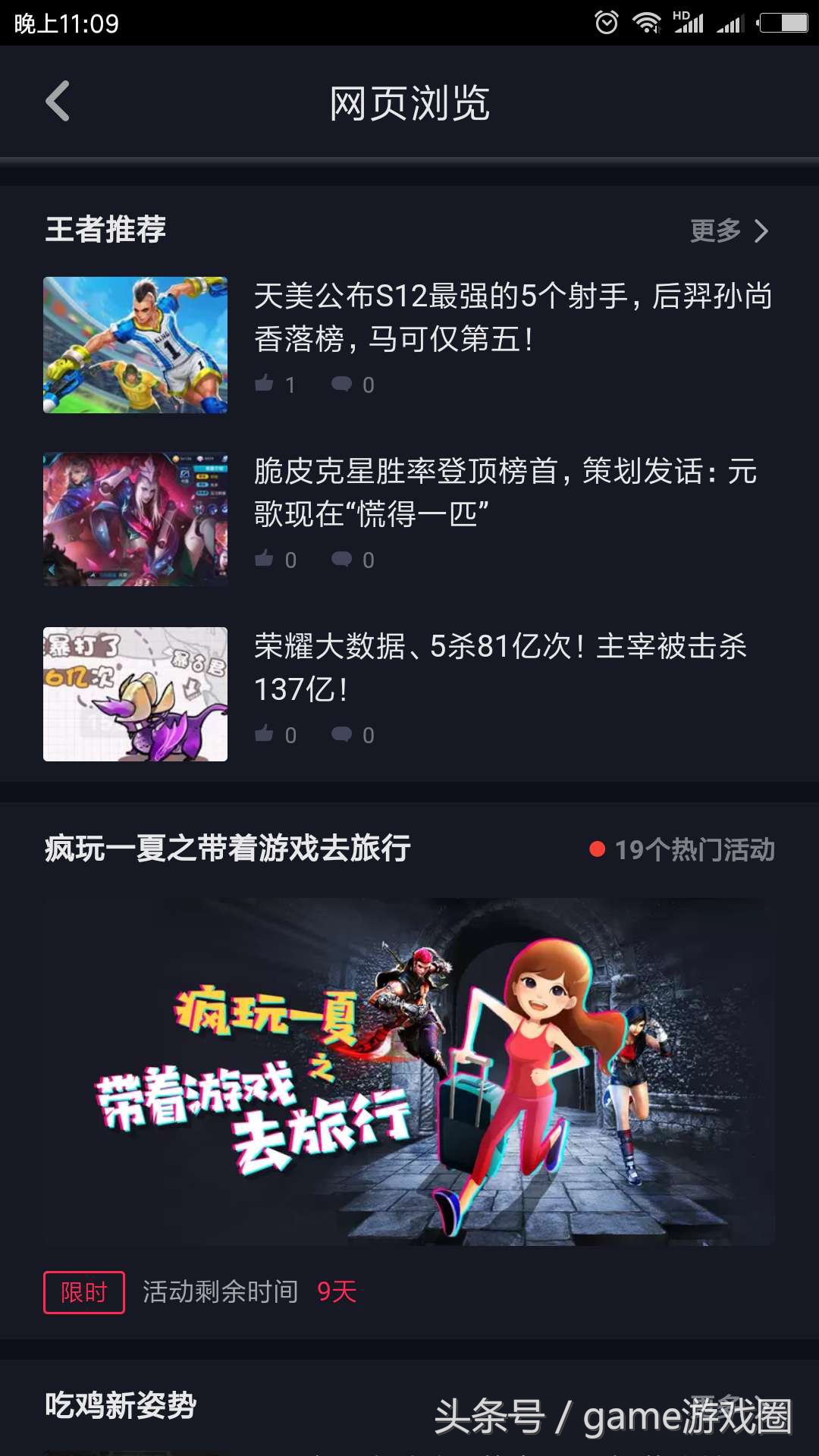This screenshot has width=819, height=1456.
Task: Open the 疯玩一夏 travel event banner
Action: [x=409, y=1062]
